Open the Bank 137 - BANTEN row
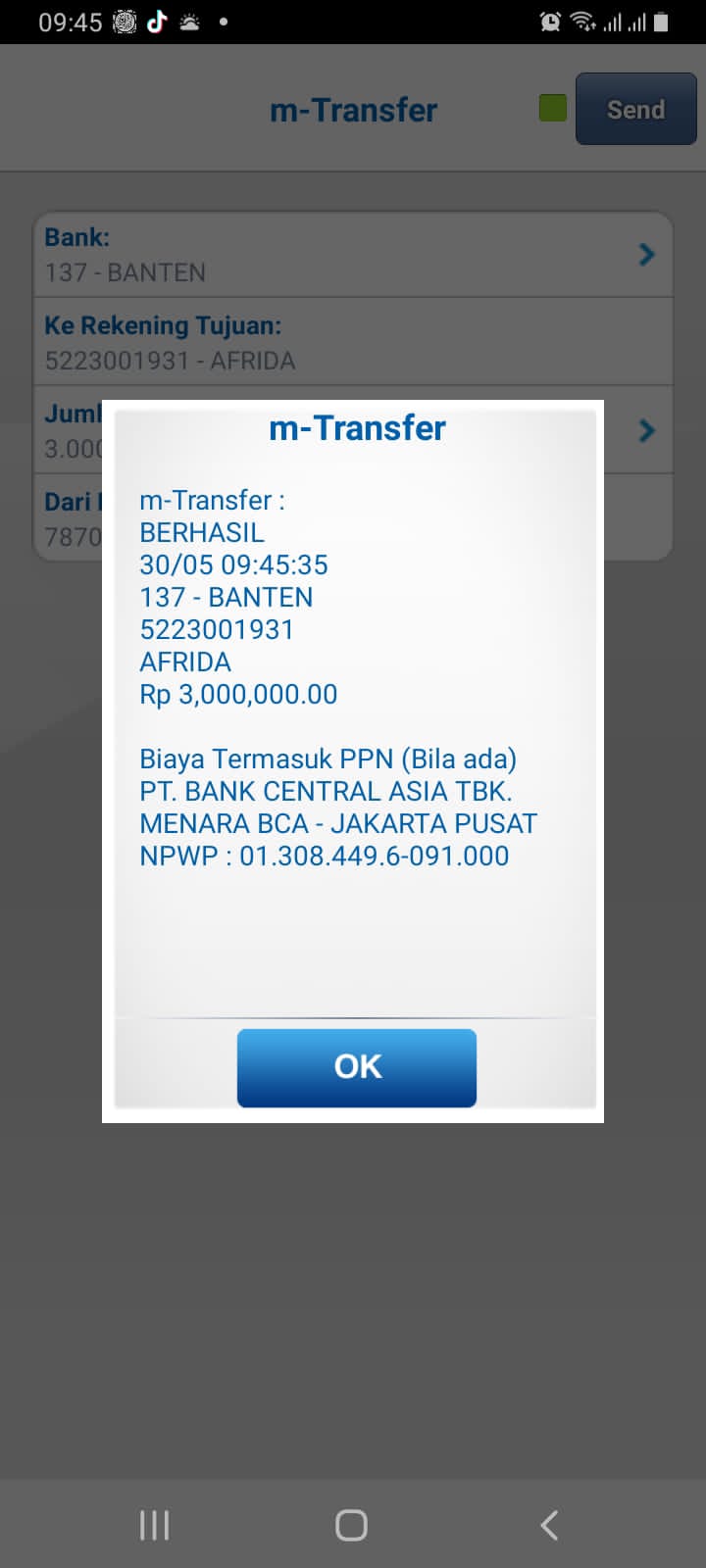This screenshot has width=706, height=1568. coord(353,255)
